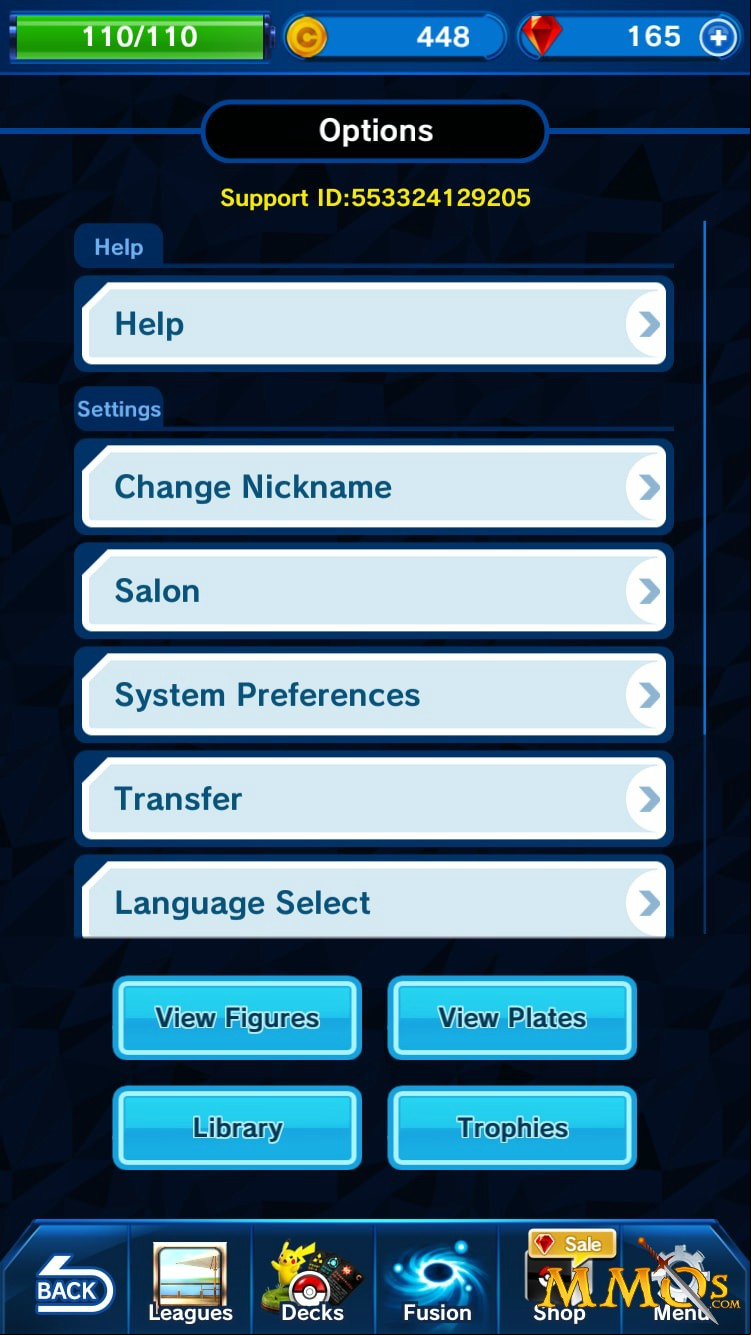Open the Transfer option

(374, 799)
